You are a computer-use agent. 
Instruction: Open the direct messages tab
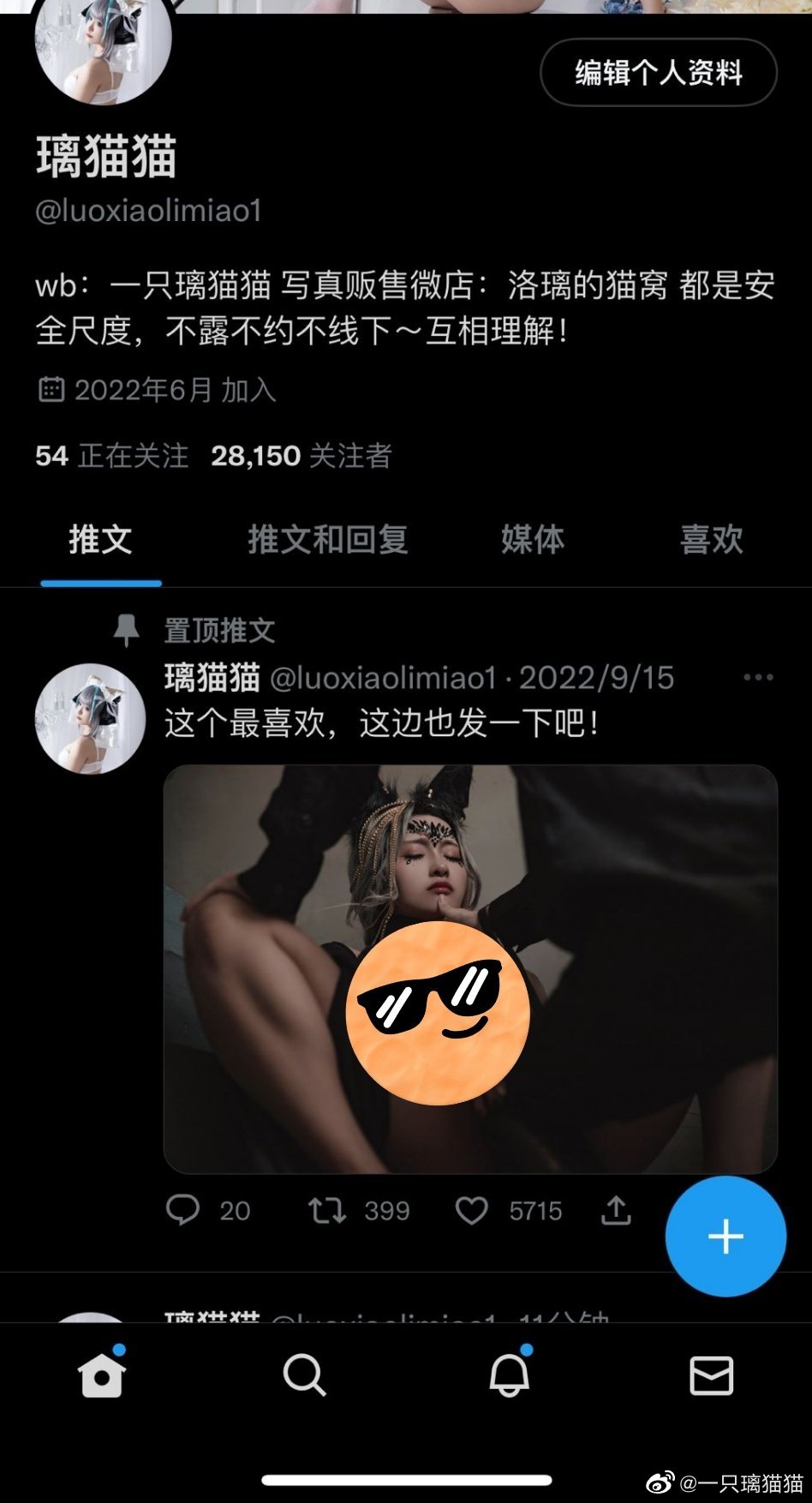[711, 1375]
